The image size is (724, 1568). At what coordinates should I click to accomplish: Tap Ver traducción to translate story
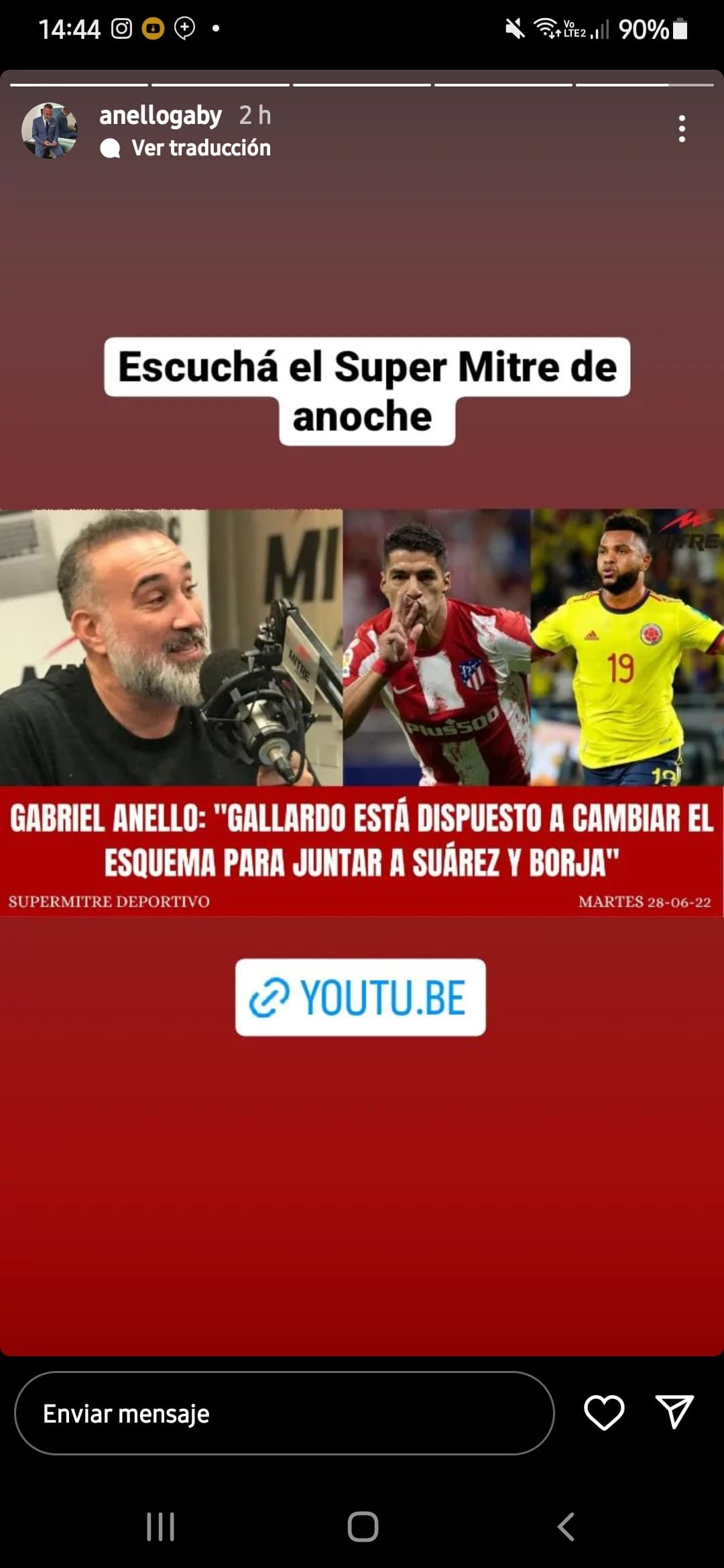200,147
